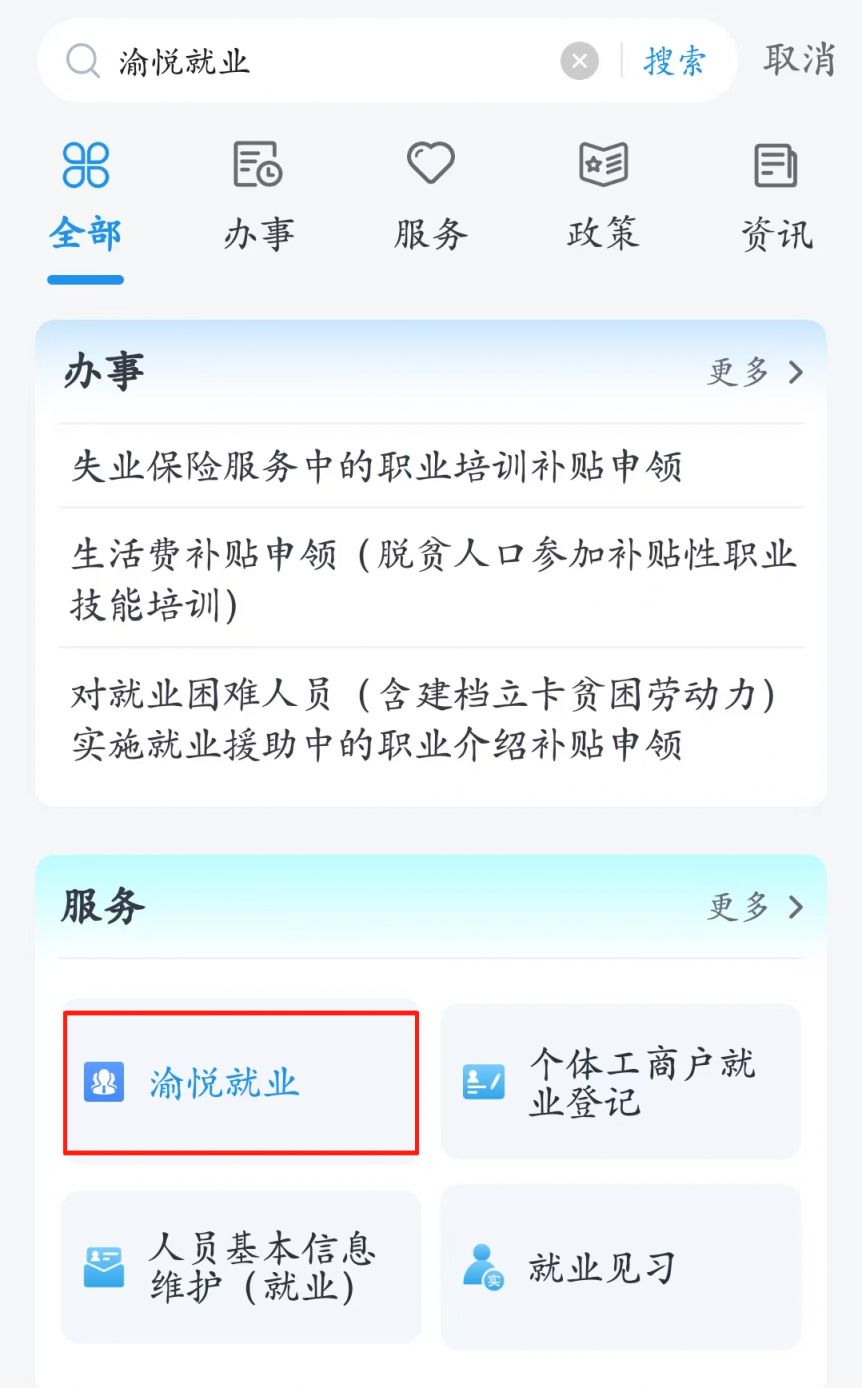Open 生活费补贴申领 result
The height and width of the screenshot is (1388, 862).
pos(431,578)
